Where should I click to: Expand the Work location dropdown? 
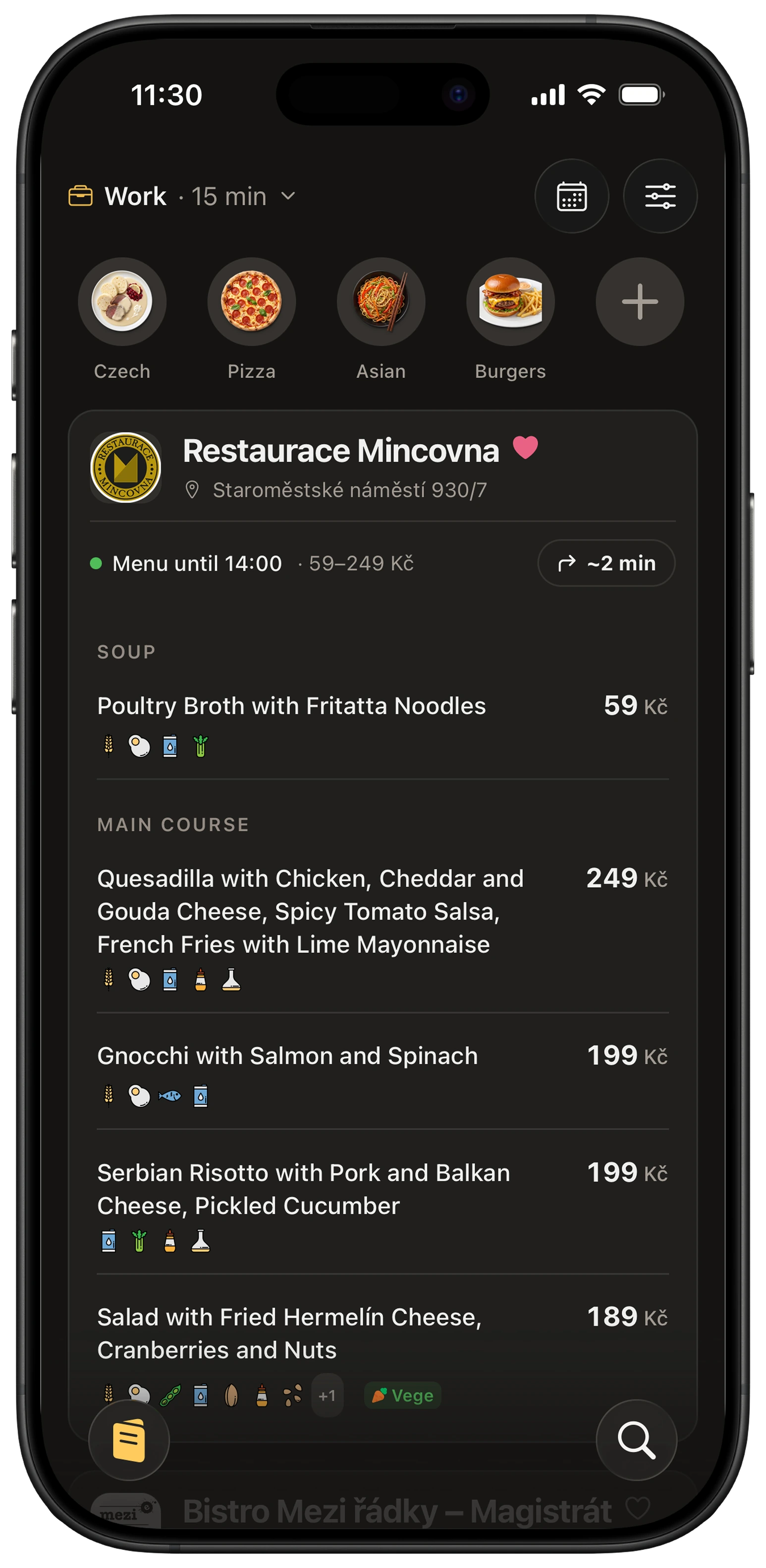[182, 196]
